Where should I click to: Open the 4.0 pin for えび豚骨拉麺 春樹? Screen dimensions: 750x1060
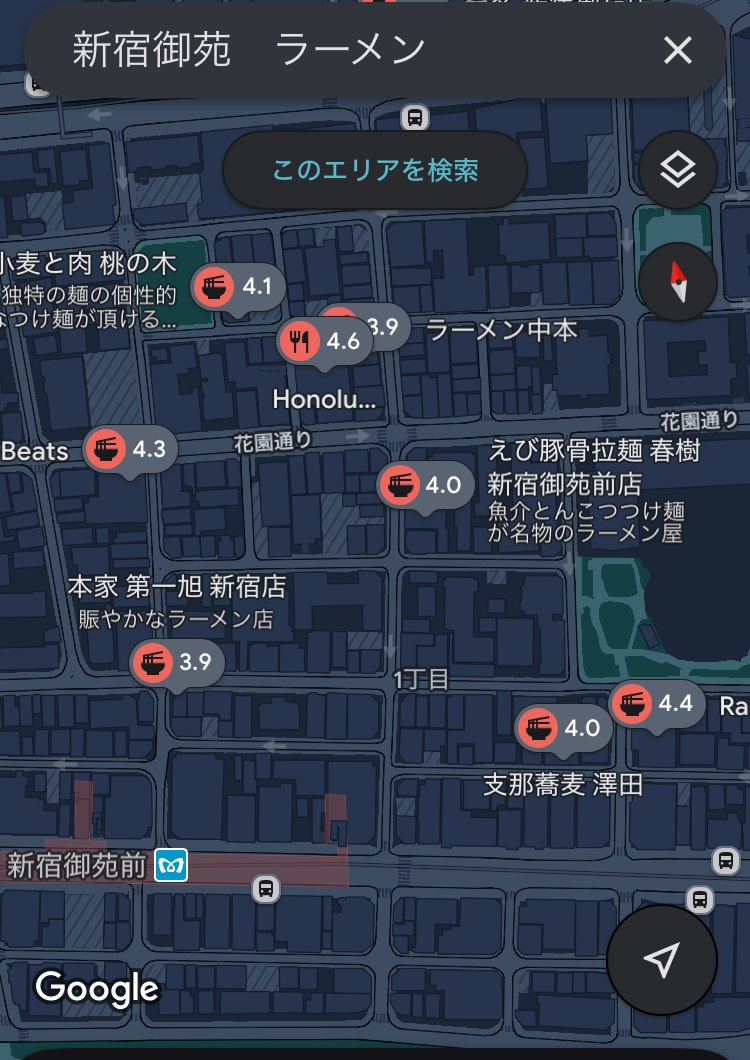point(424,486)
